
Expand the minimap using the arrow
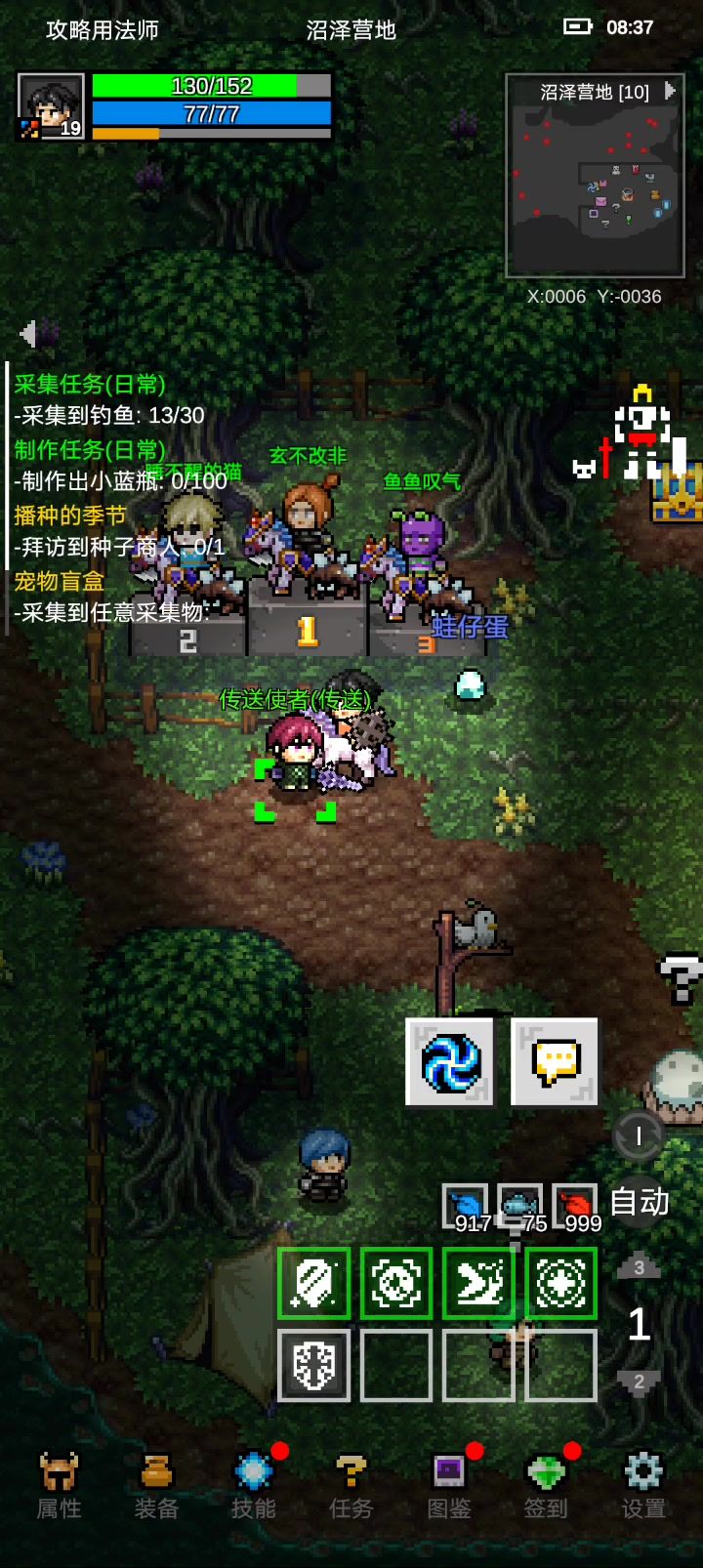pyautogui.click(x=670, y=91)
